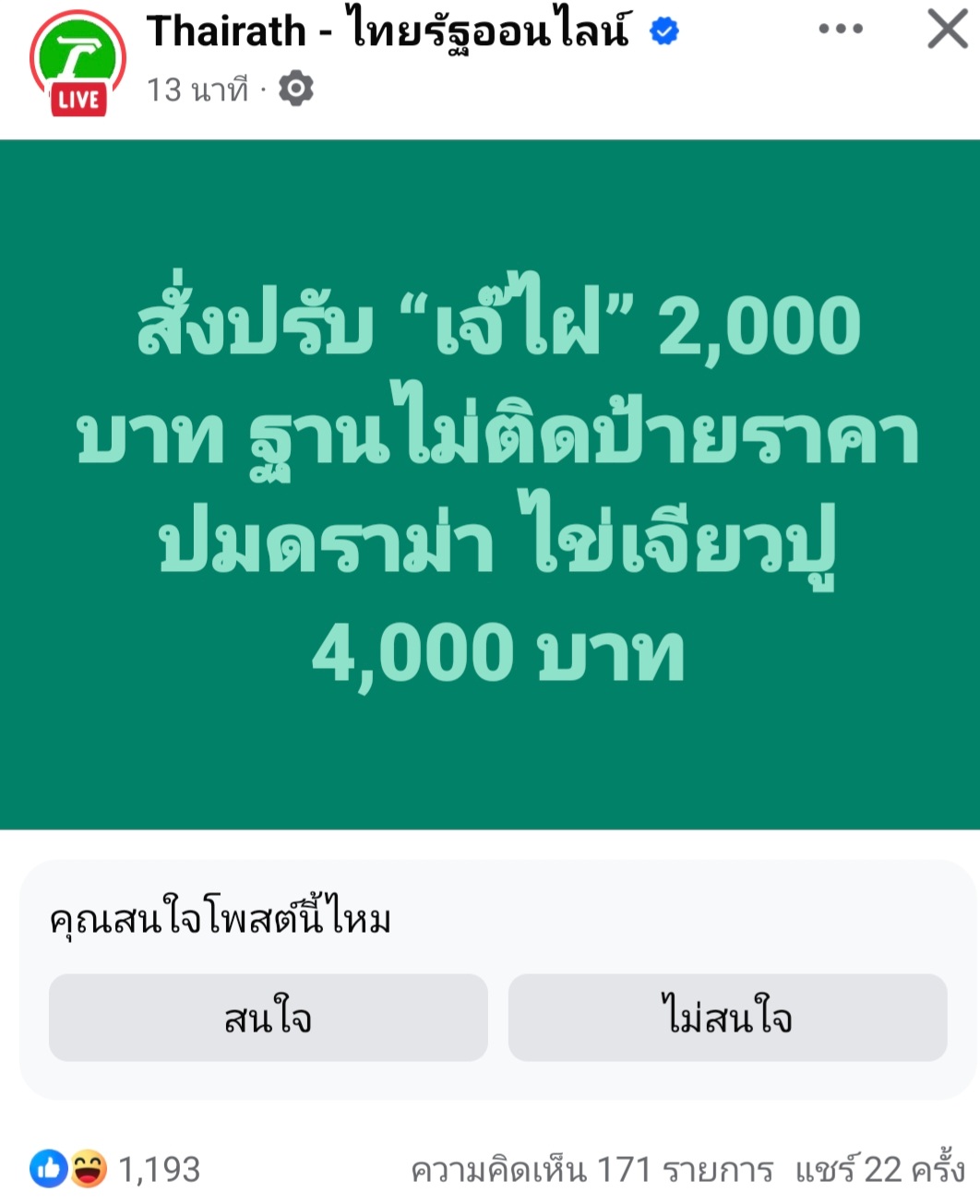
Task: Close this post with the X
Action: click(x=947, y=30)
